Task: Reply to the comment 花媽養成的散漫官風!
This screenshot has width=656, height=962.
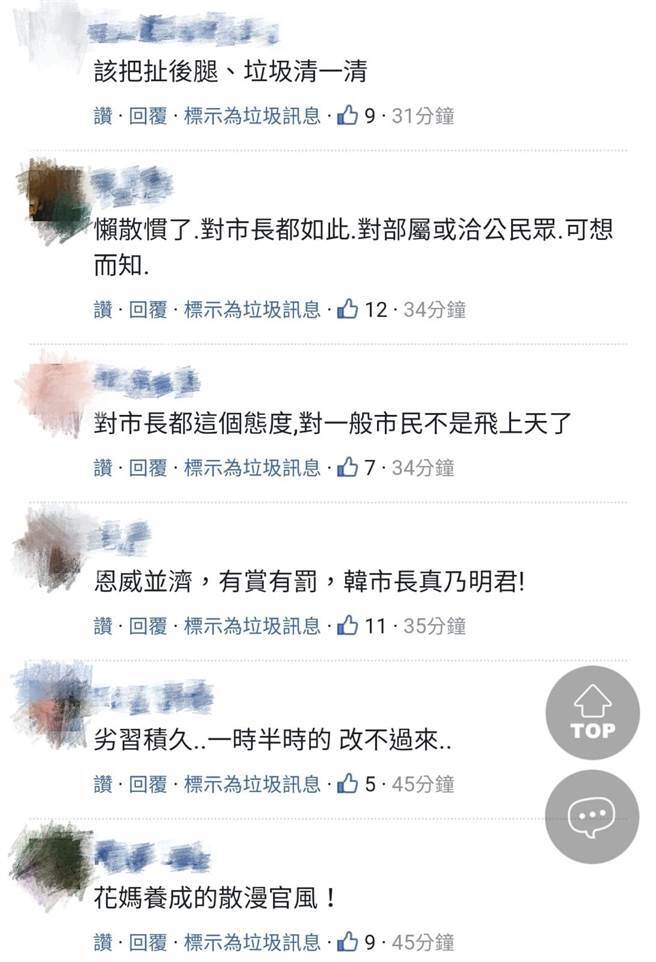Action: click(150, 941)
